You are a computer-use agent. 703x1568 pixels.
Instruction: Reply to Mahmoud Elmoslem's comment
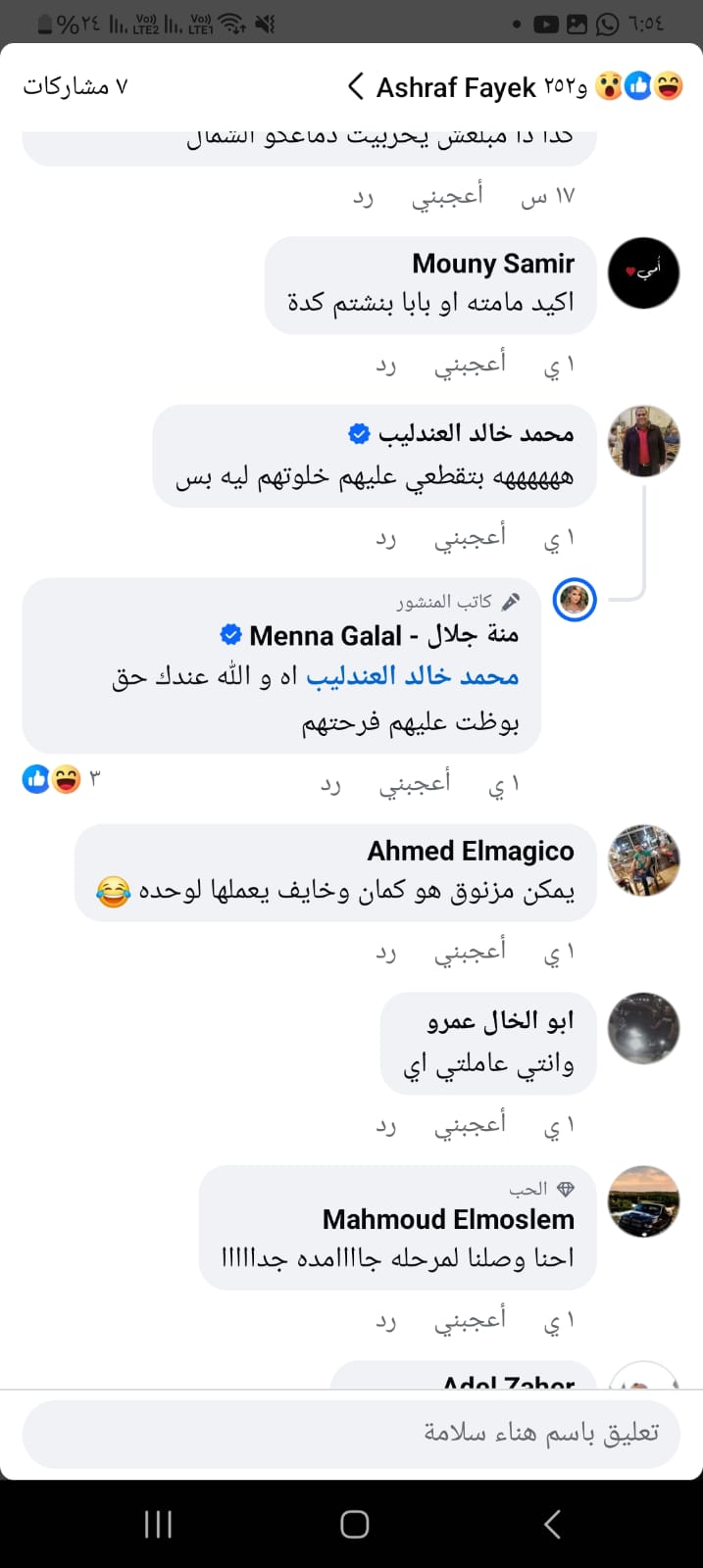tap(385, 1322)
